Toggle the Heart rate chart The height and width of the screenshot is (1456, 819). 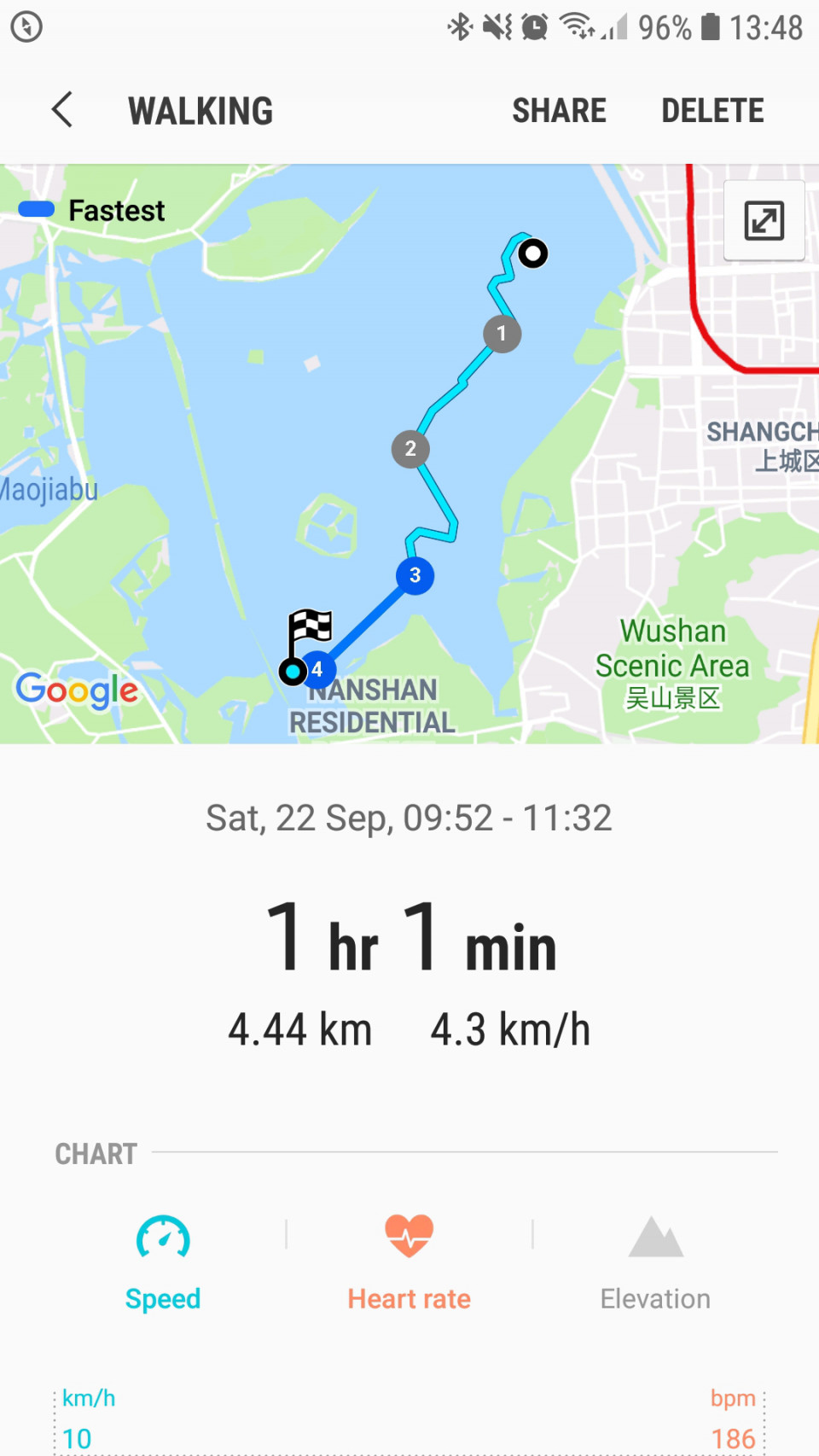tap(409, 1262)
